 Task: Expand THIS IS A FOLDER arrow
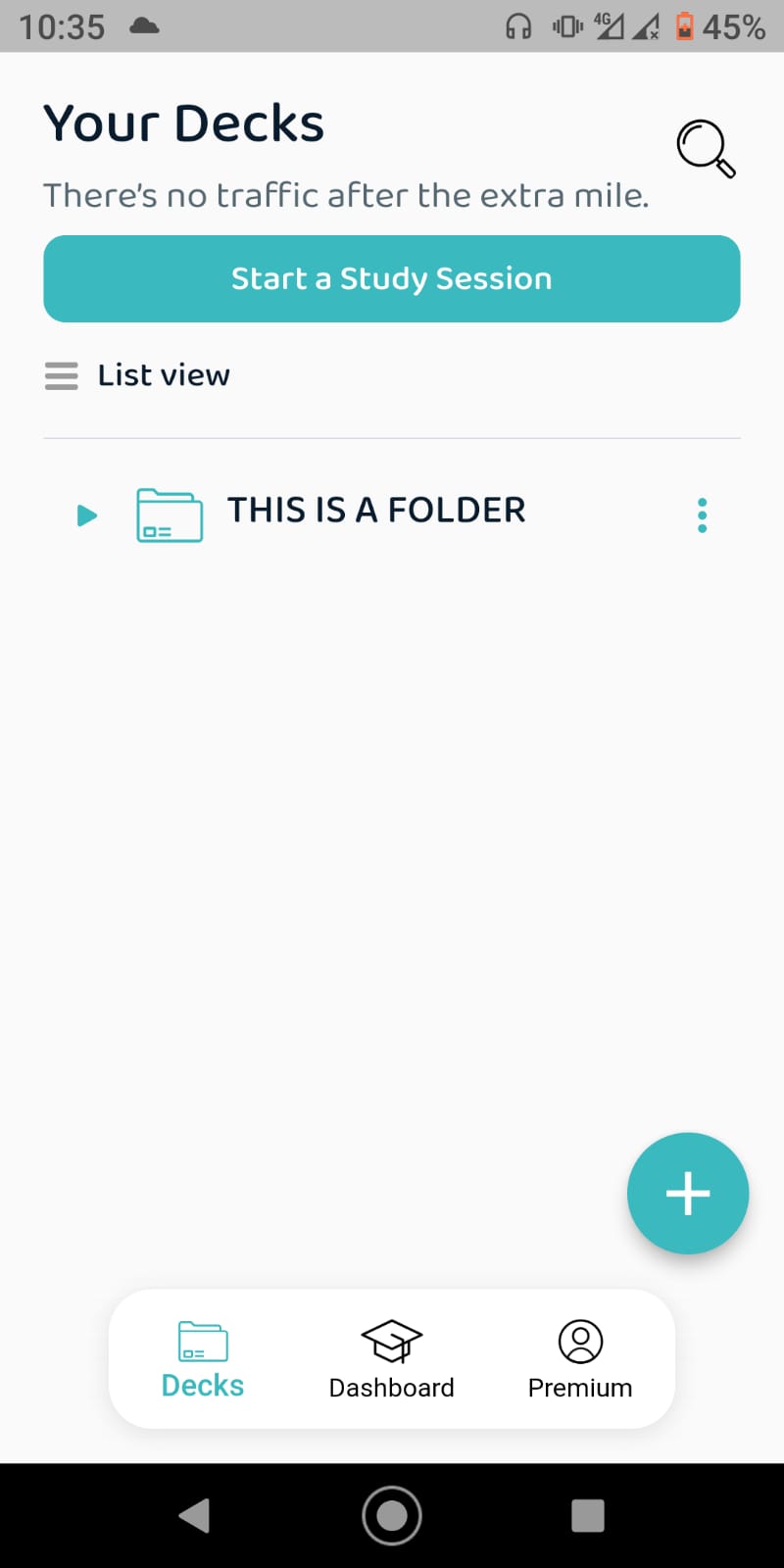[x=87, y=514]
